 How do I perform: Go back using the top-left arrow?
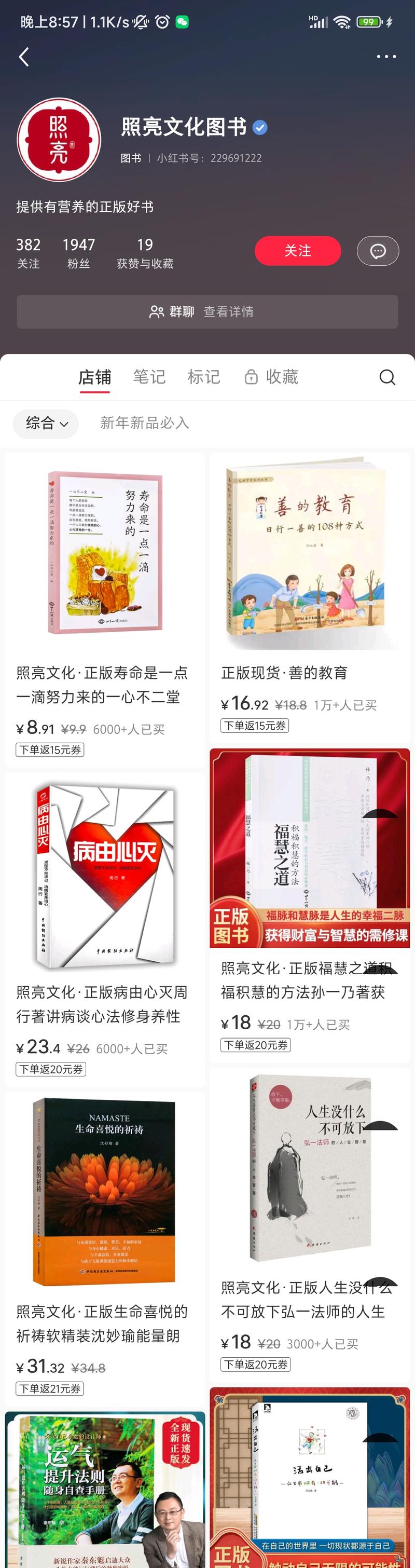24,57
